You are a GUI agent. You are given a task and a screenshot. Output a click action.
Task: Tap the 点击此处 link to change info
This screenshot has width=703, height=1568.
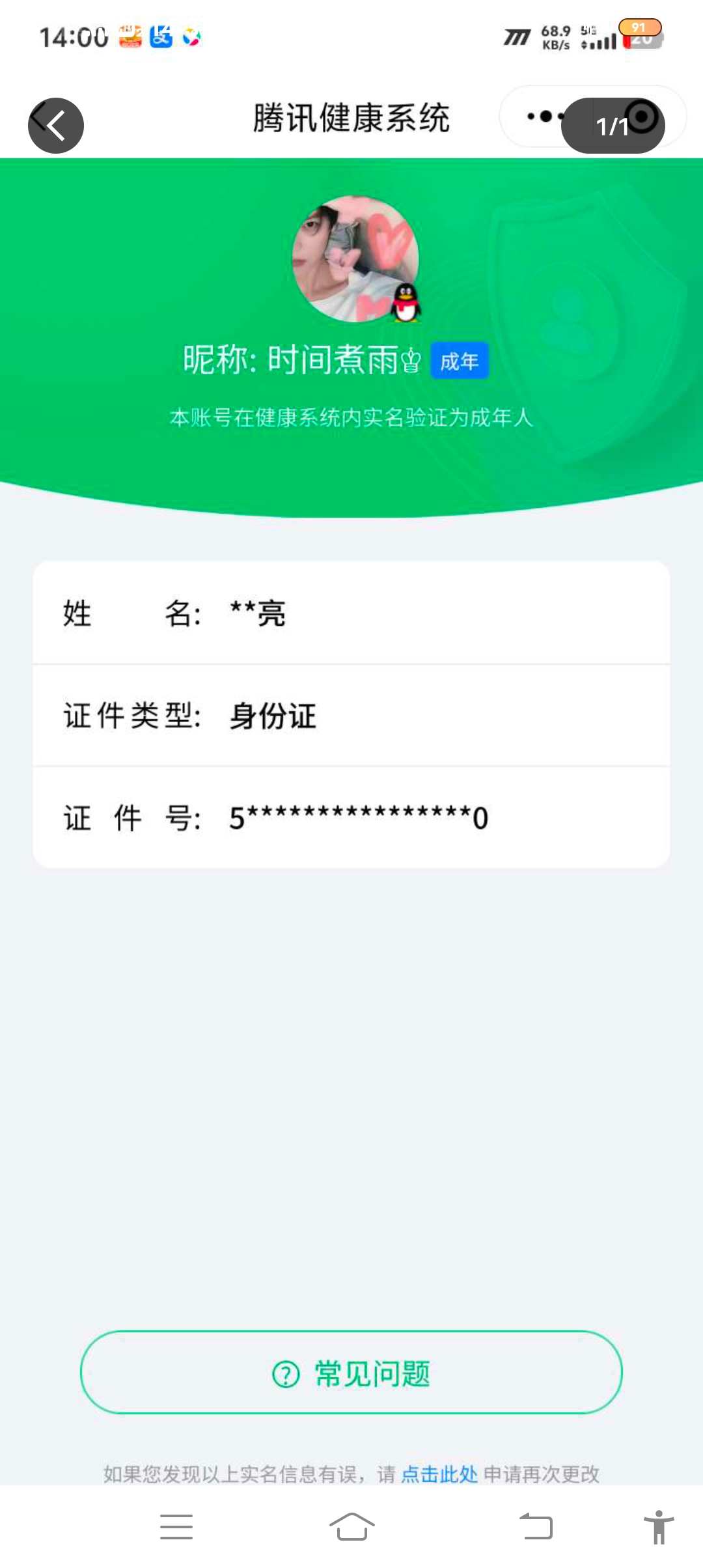click(x=439, y=1474)
